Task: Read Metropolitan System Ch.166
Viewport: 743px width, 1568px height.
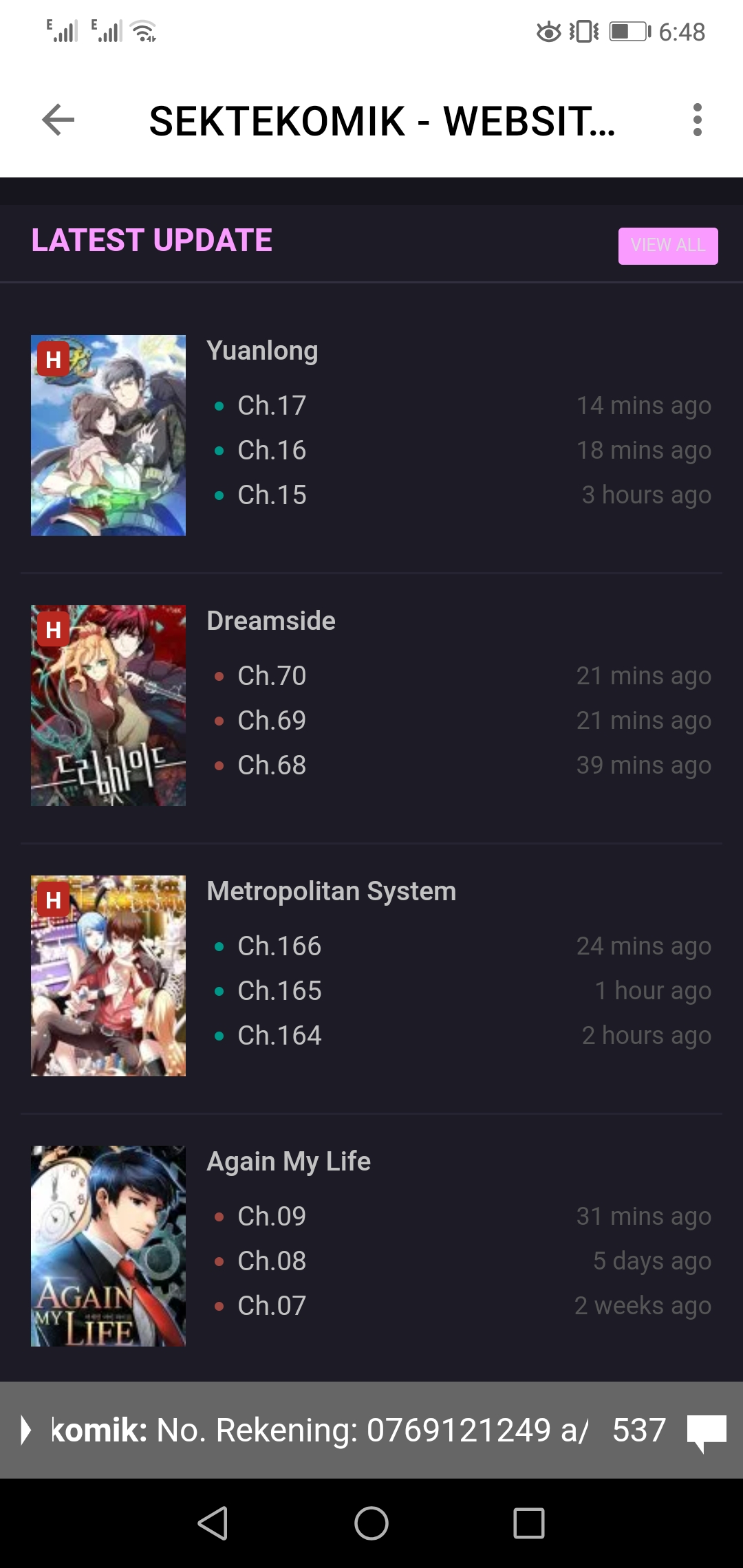Action: pos(279,946)
